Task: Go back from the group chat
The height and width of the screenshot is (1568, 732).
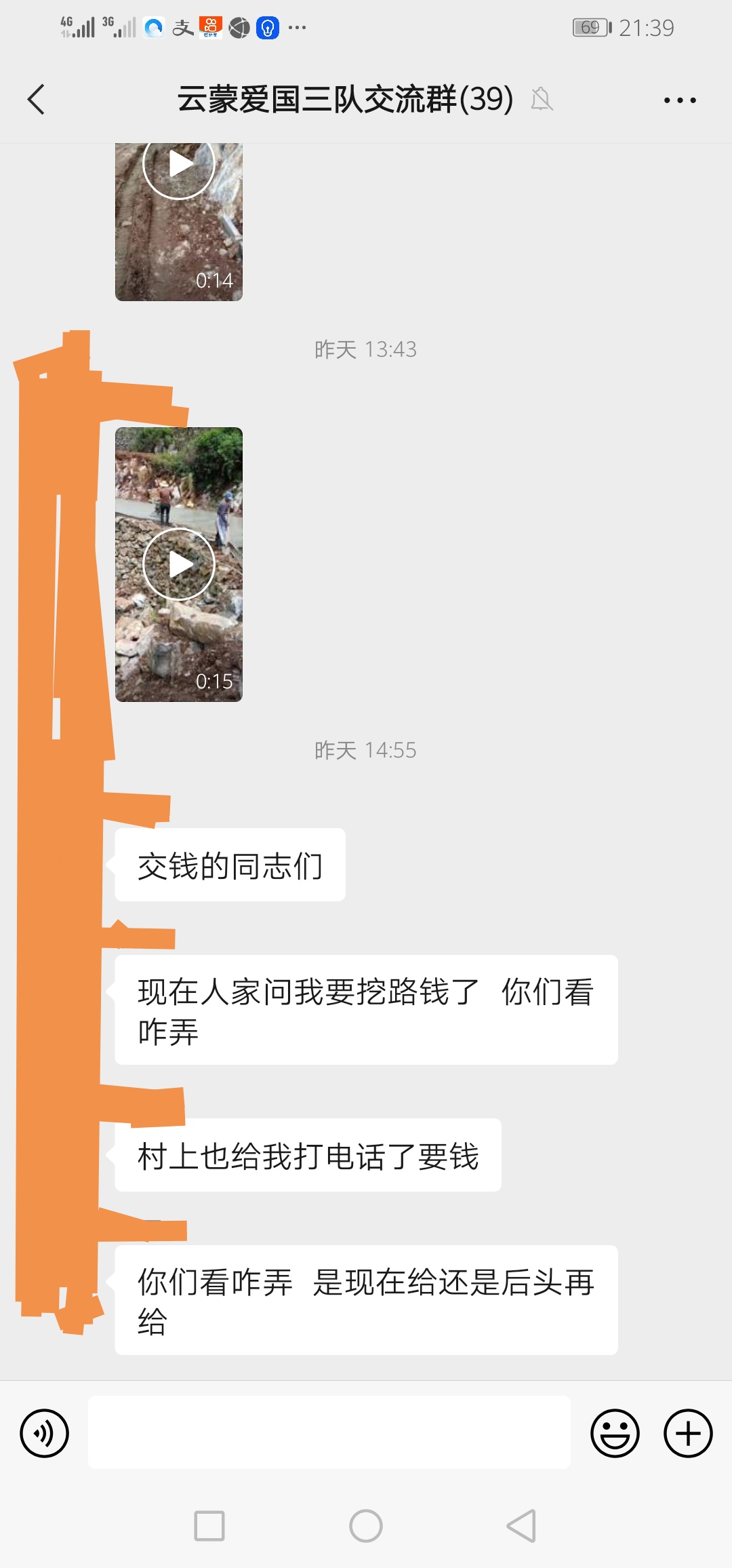Action: (x=37, y=100)
